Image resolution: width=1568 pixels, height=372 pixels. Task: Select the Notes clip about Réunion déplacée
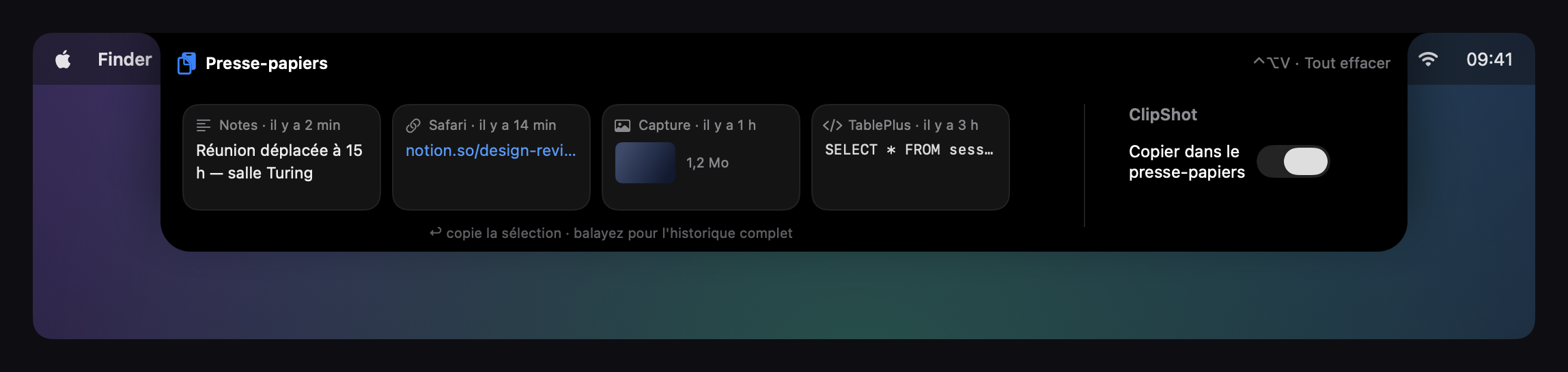pos(281,157)
